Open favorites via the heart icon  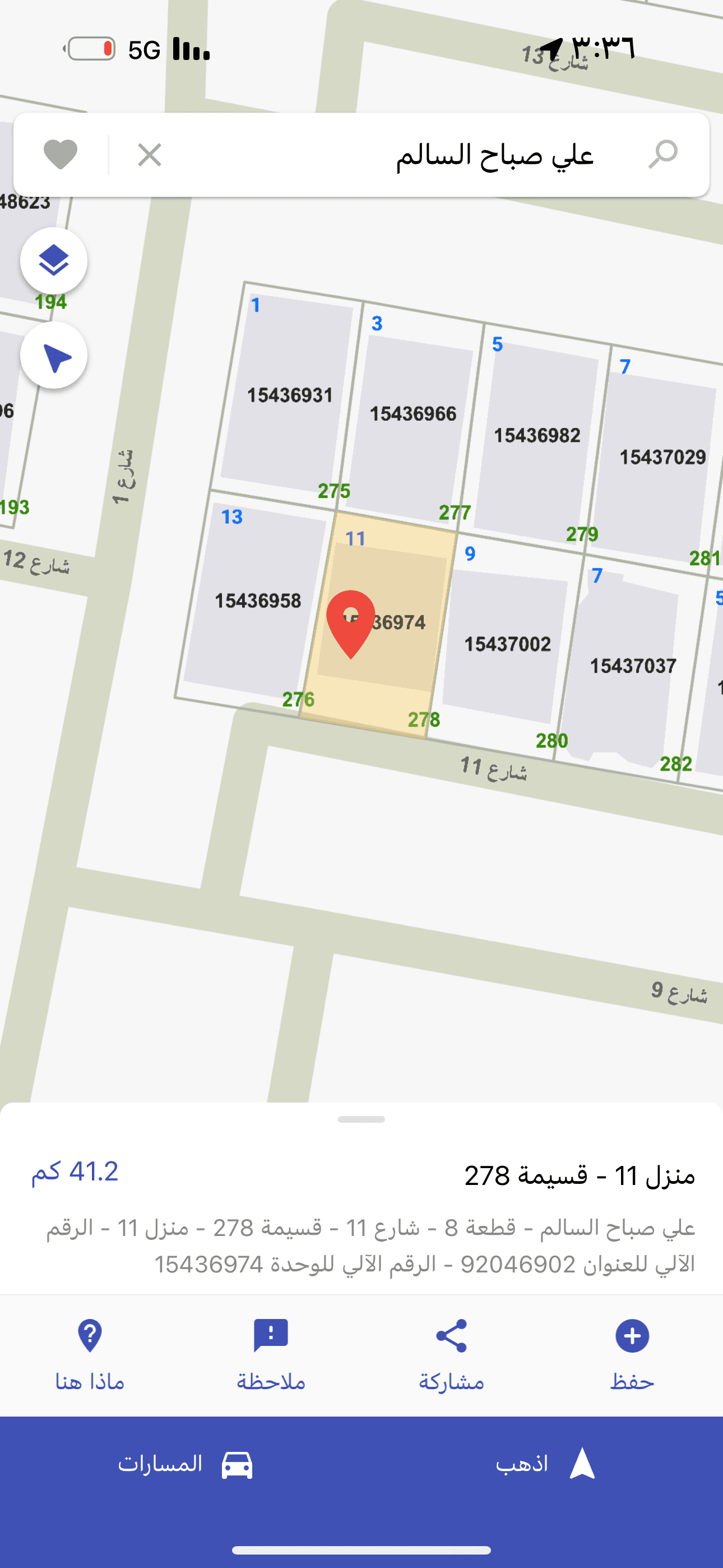point(61,155)
